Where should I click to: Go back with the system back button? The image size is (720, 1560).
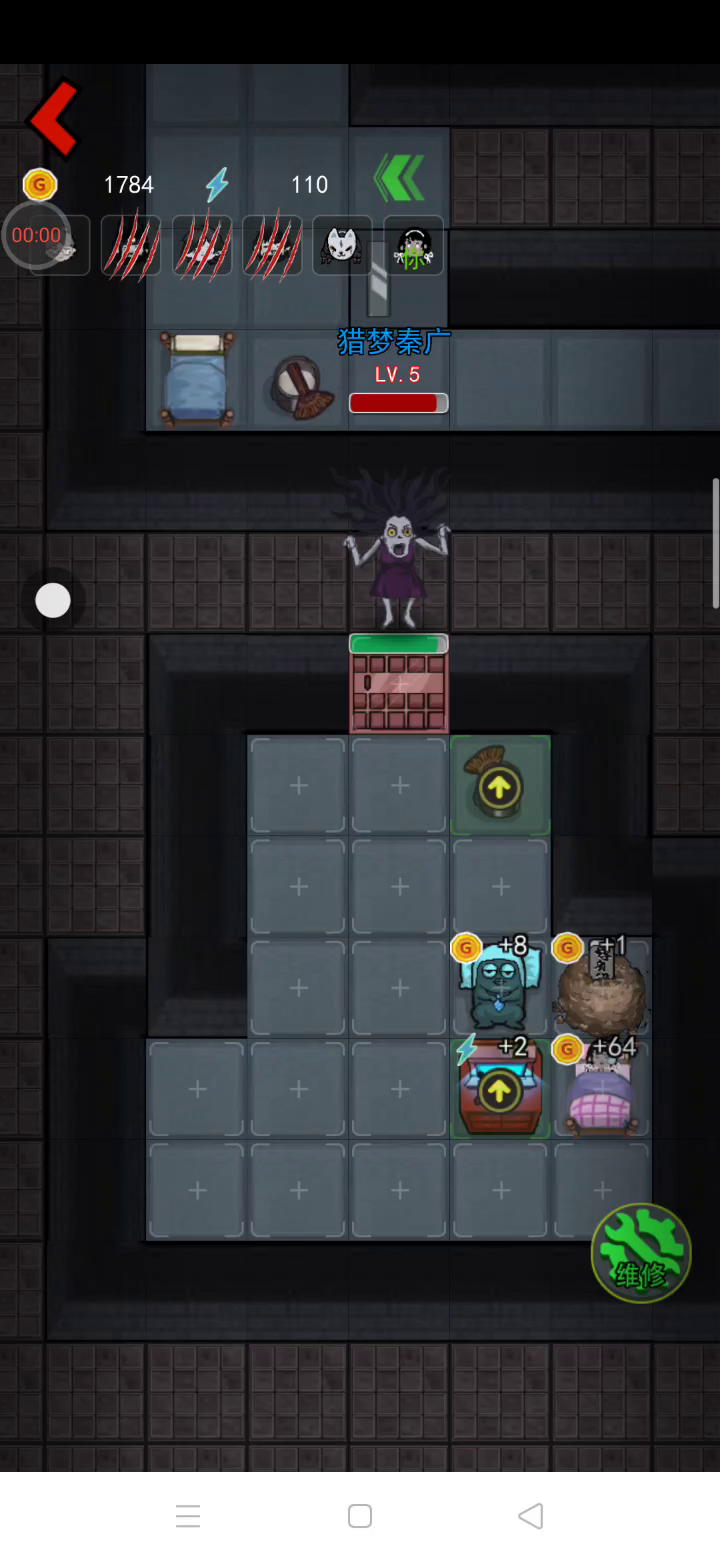[x=531, y=1516]
